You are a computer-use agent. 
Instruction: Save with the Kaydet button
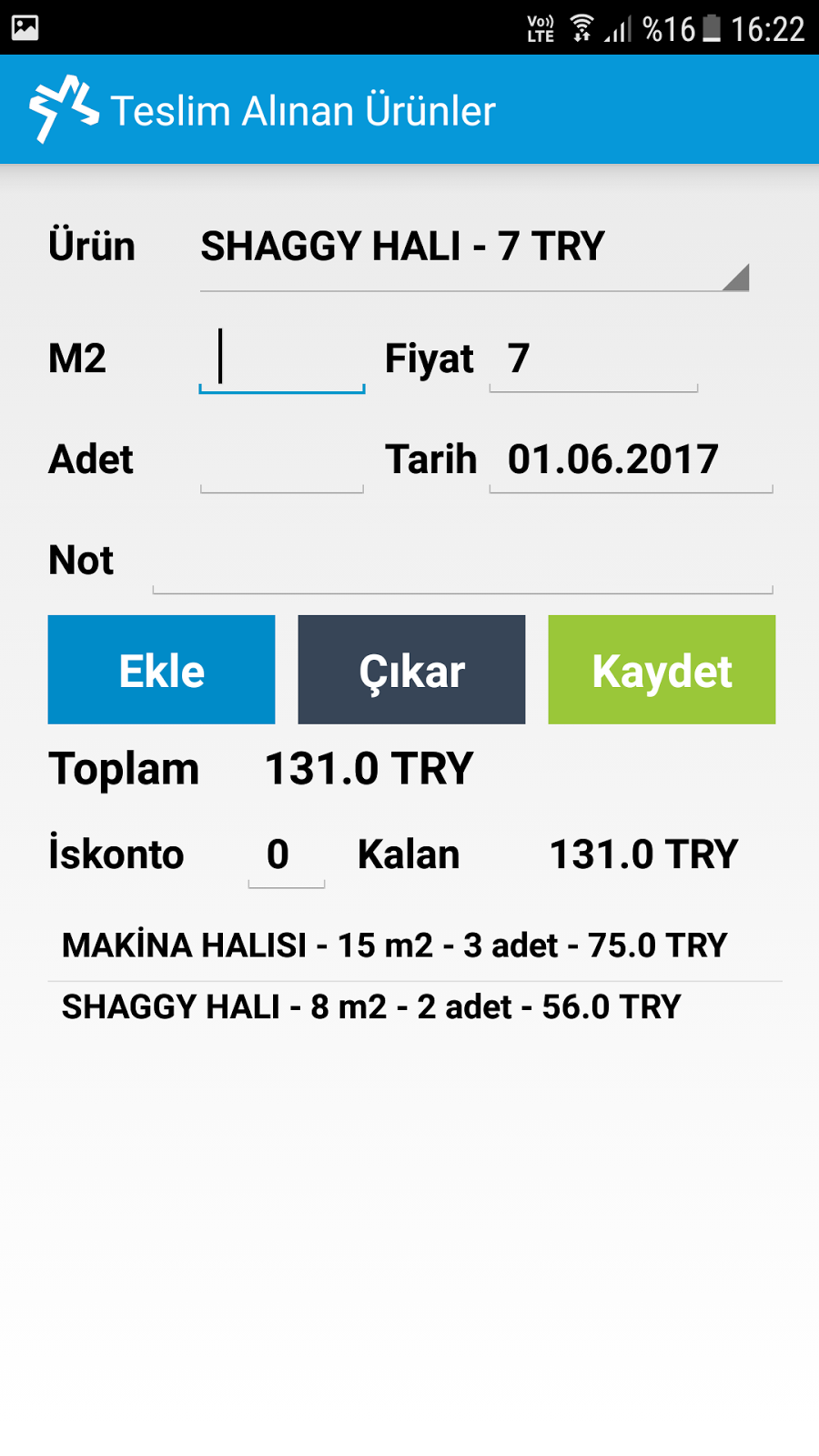(x=662, y=670)
